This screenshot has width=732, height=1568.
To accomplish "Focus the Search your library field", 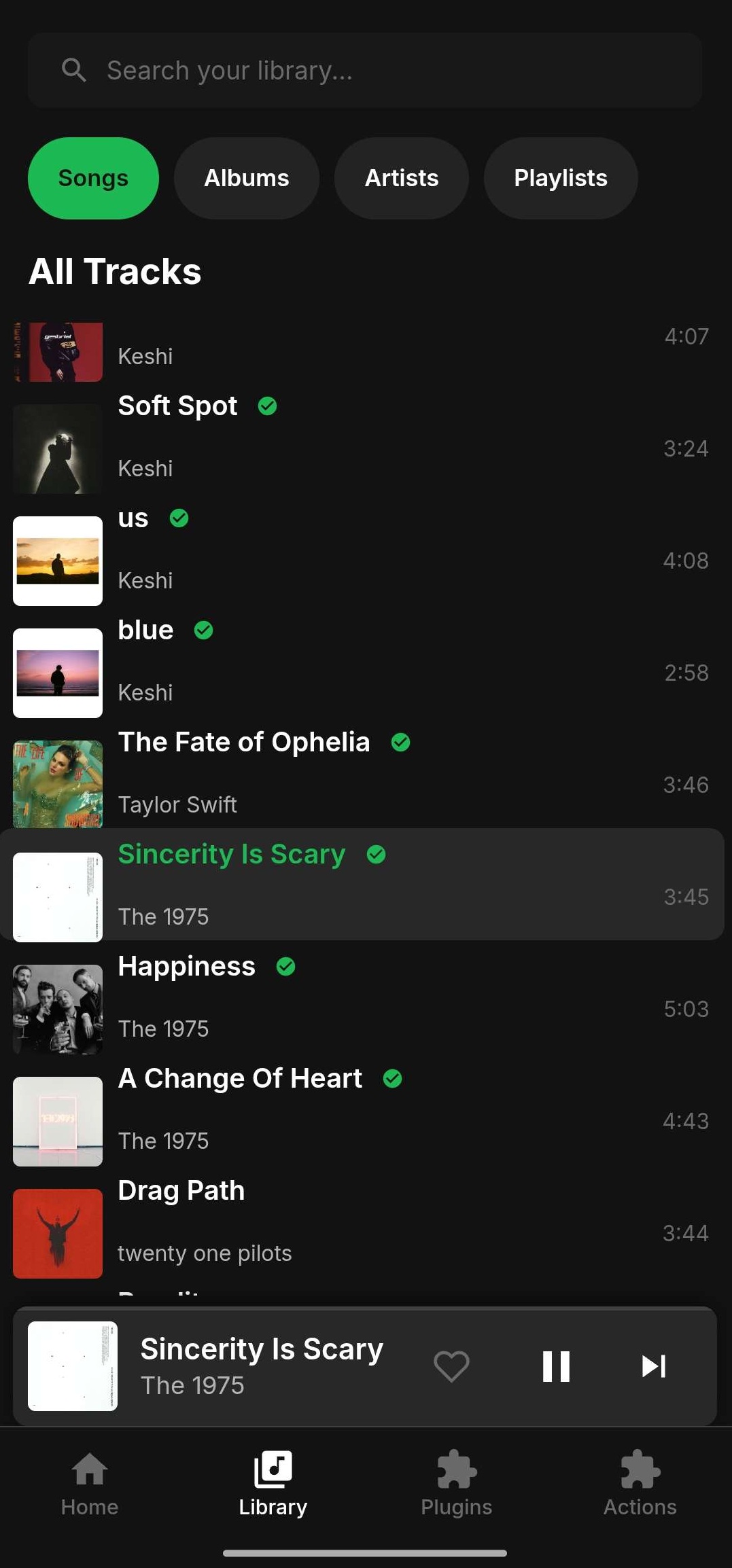I will [365, 71].
